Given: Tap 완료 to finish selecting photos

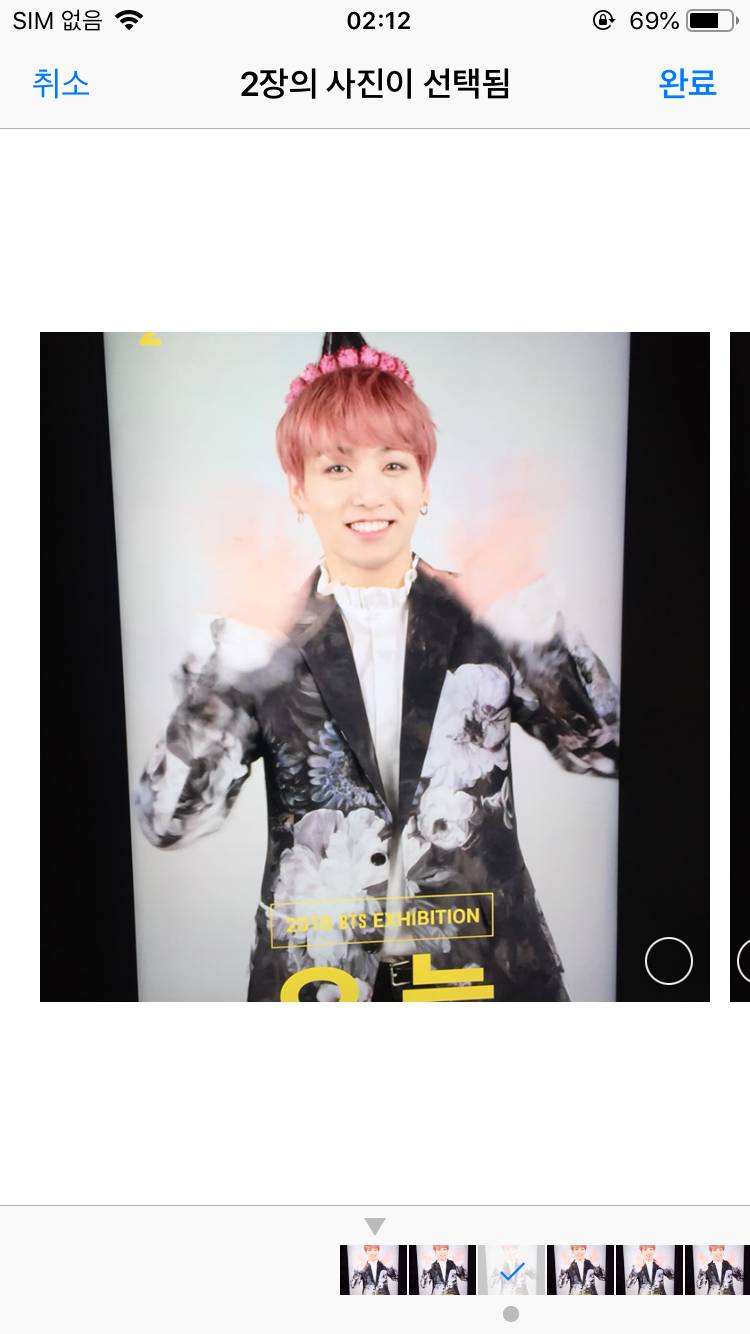Looking at the screenshot, I should (687, 83).
